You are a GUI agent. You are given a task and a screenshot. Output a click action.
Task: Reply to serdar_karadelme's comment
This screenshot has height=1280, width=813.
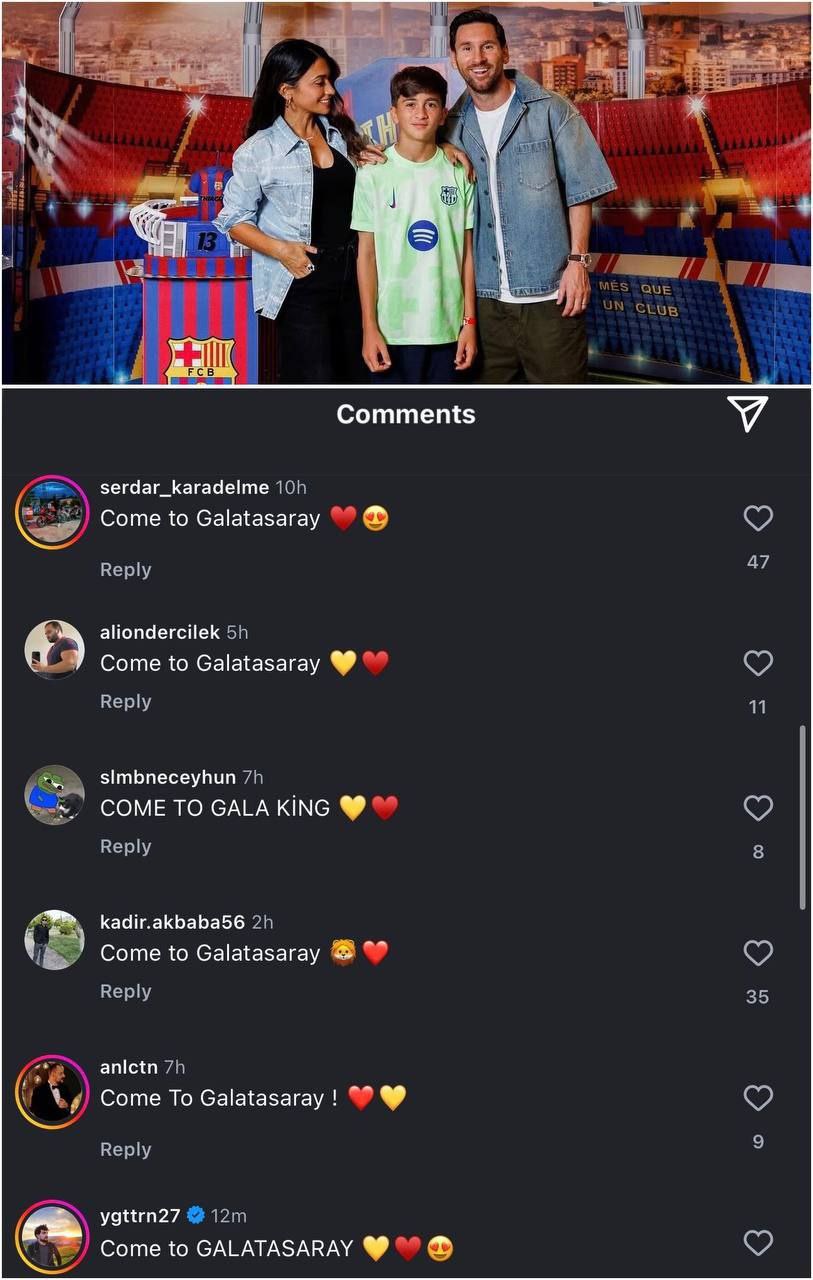tap(126, 569)
